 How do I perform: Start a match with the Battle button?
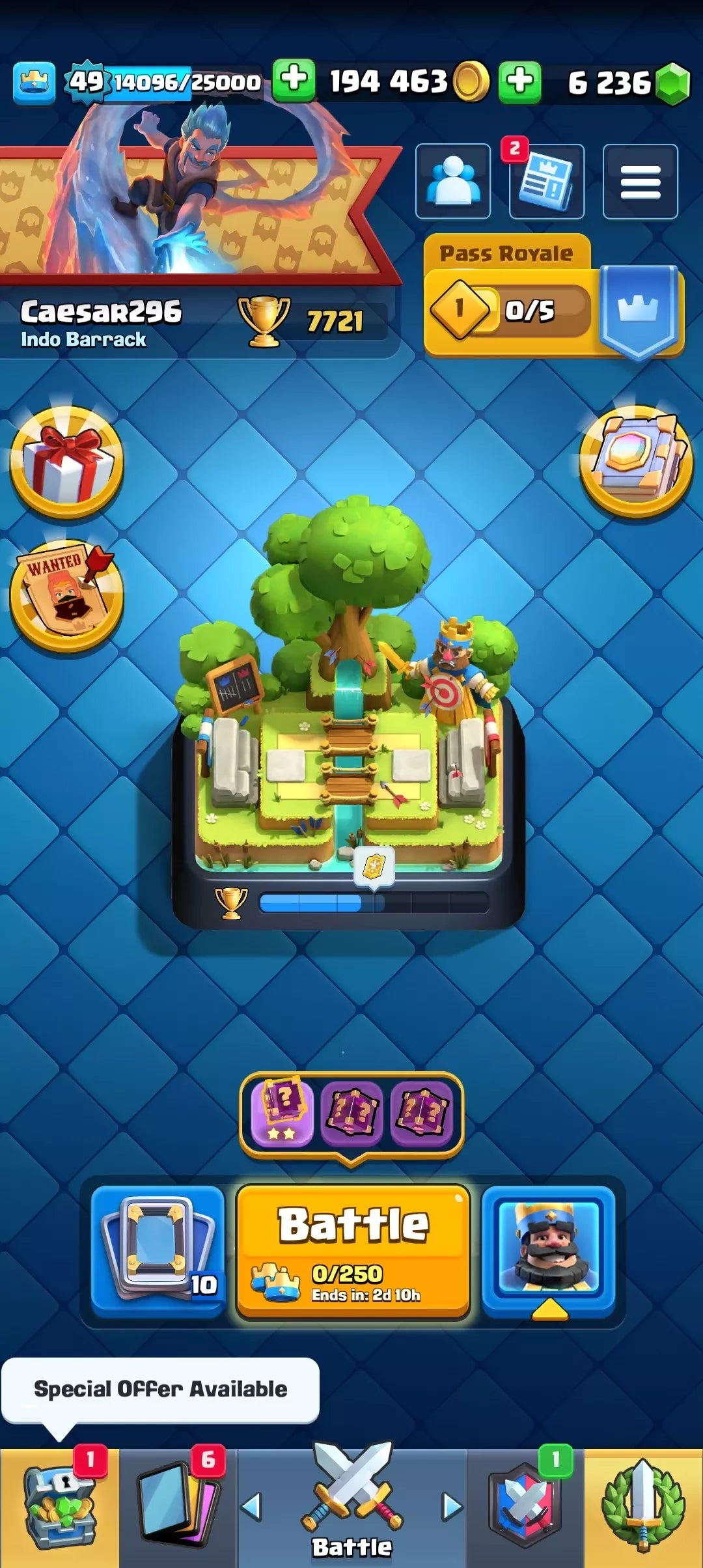tap(353, 1252)
